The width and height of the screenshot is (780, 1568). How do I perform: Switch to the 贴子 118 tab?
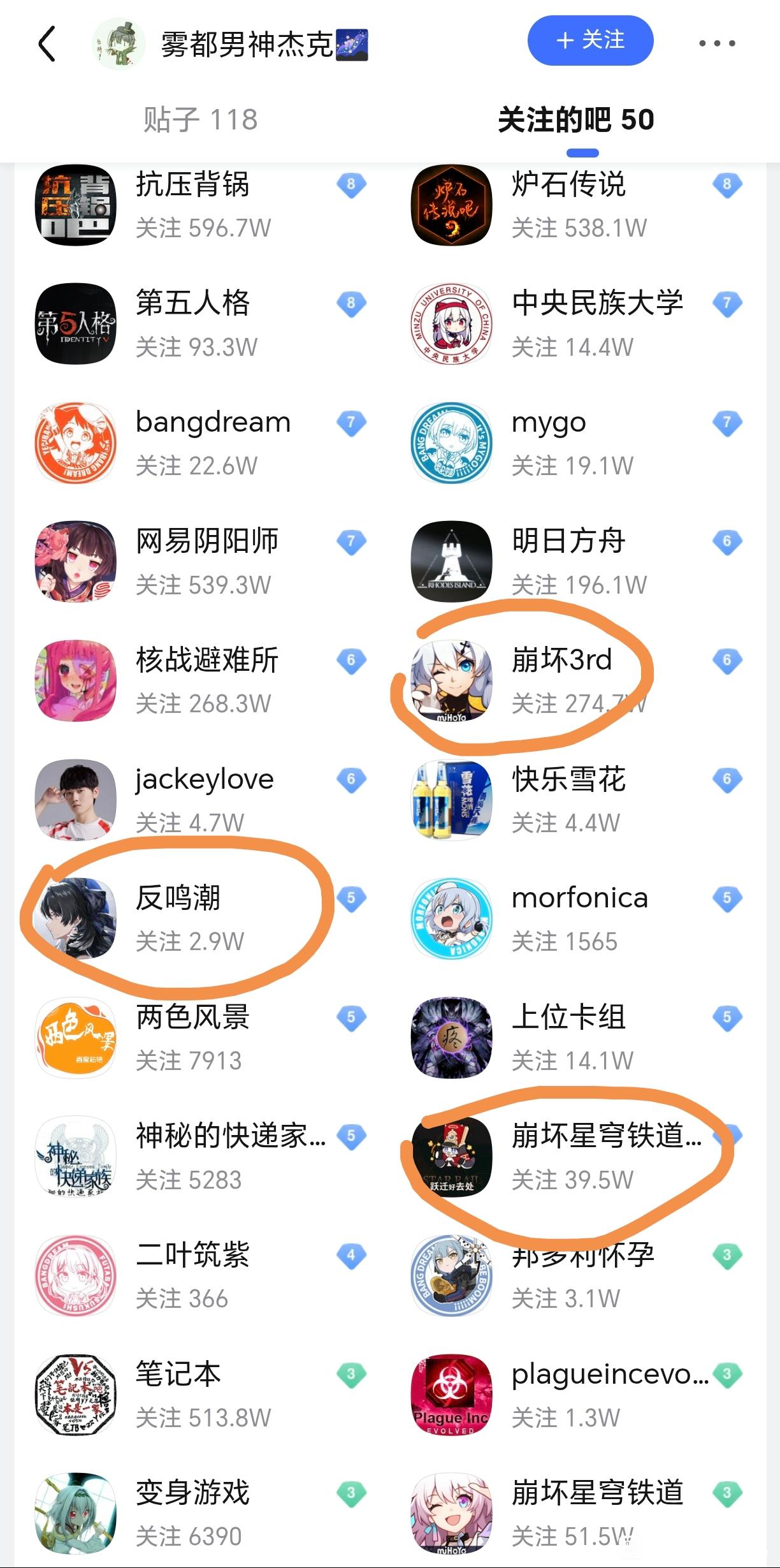pos(200,120)
